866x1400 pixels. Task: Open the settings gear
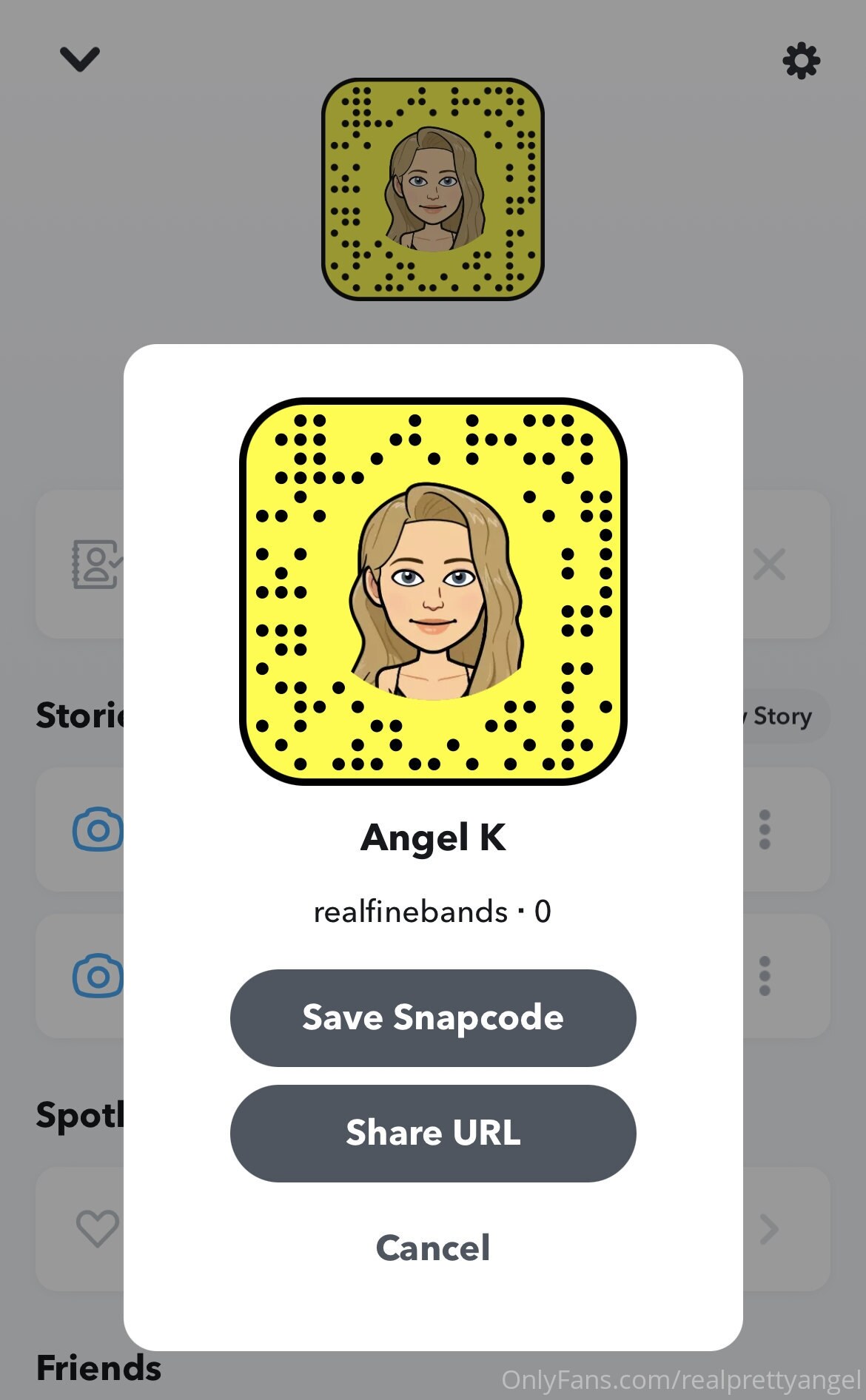pos(801,61)
